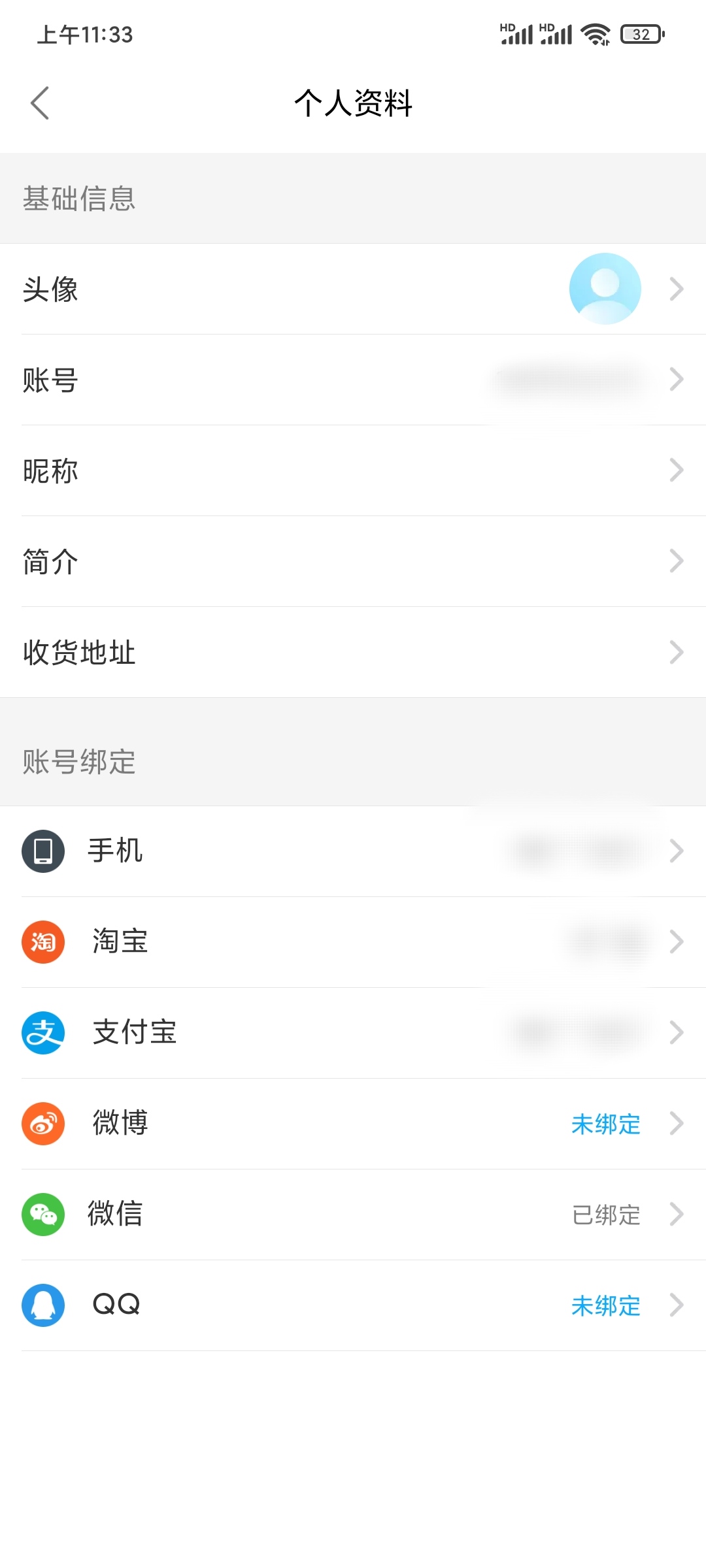Open the Weibo (微博) icon

42,1124
